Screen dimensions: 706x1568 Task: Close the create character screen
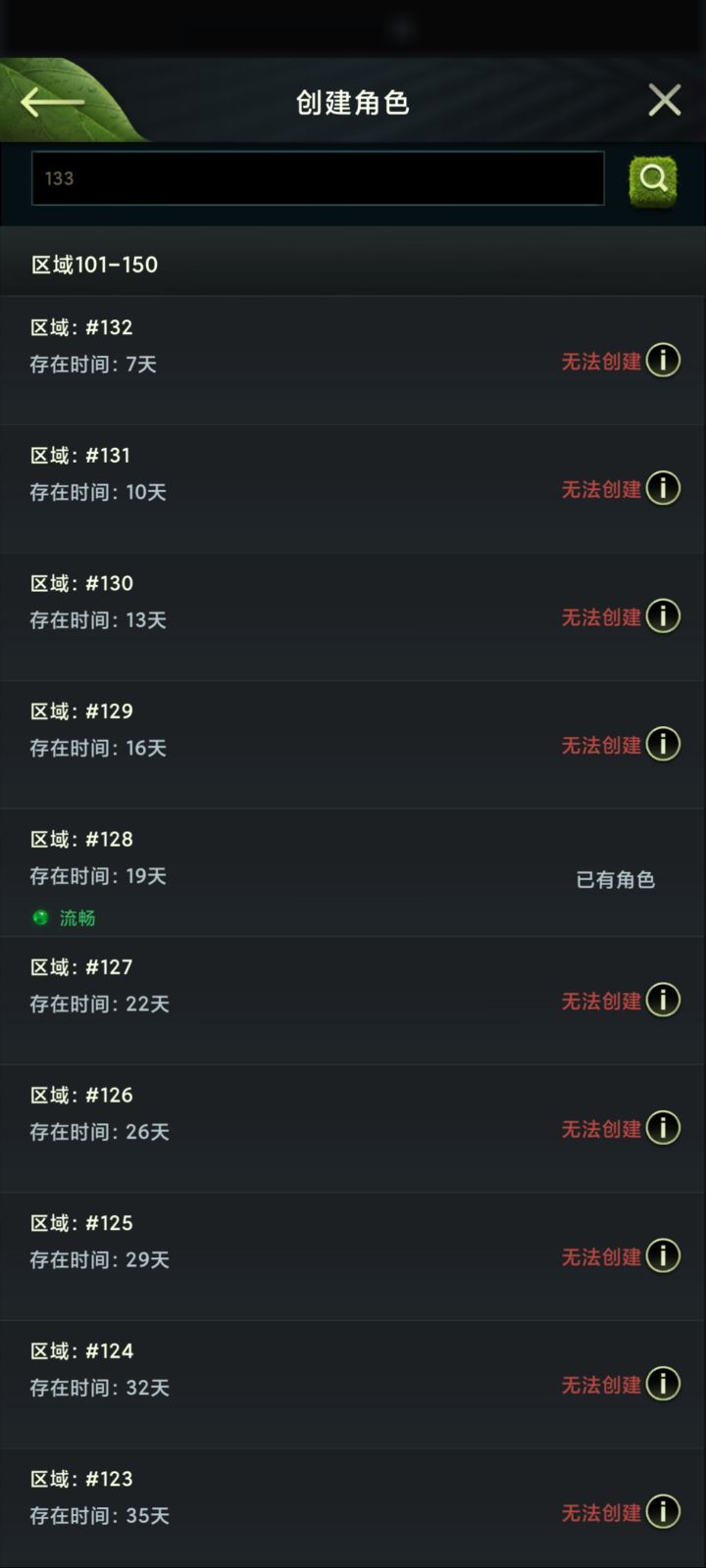(x=664, y=100)
